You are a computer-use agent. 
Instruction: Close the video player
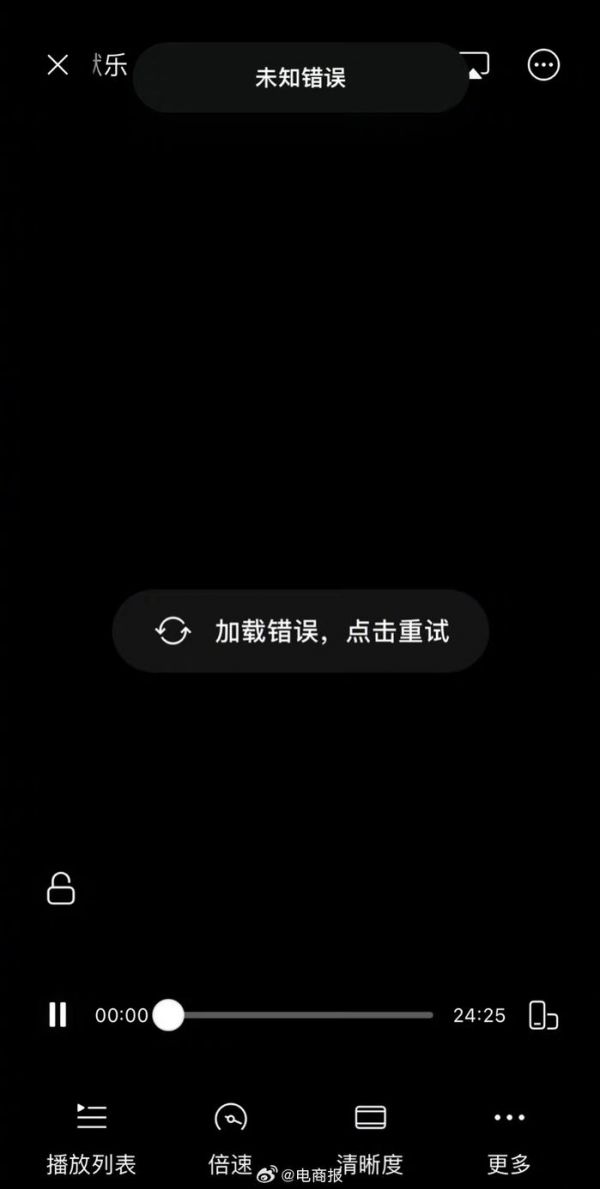(58, 65)
